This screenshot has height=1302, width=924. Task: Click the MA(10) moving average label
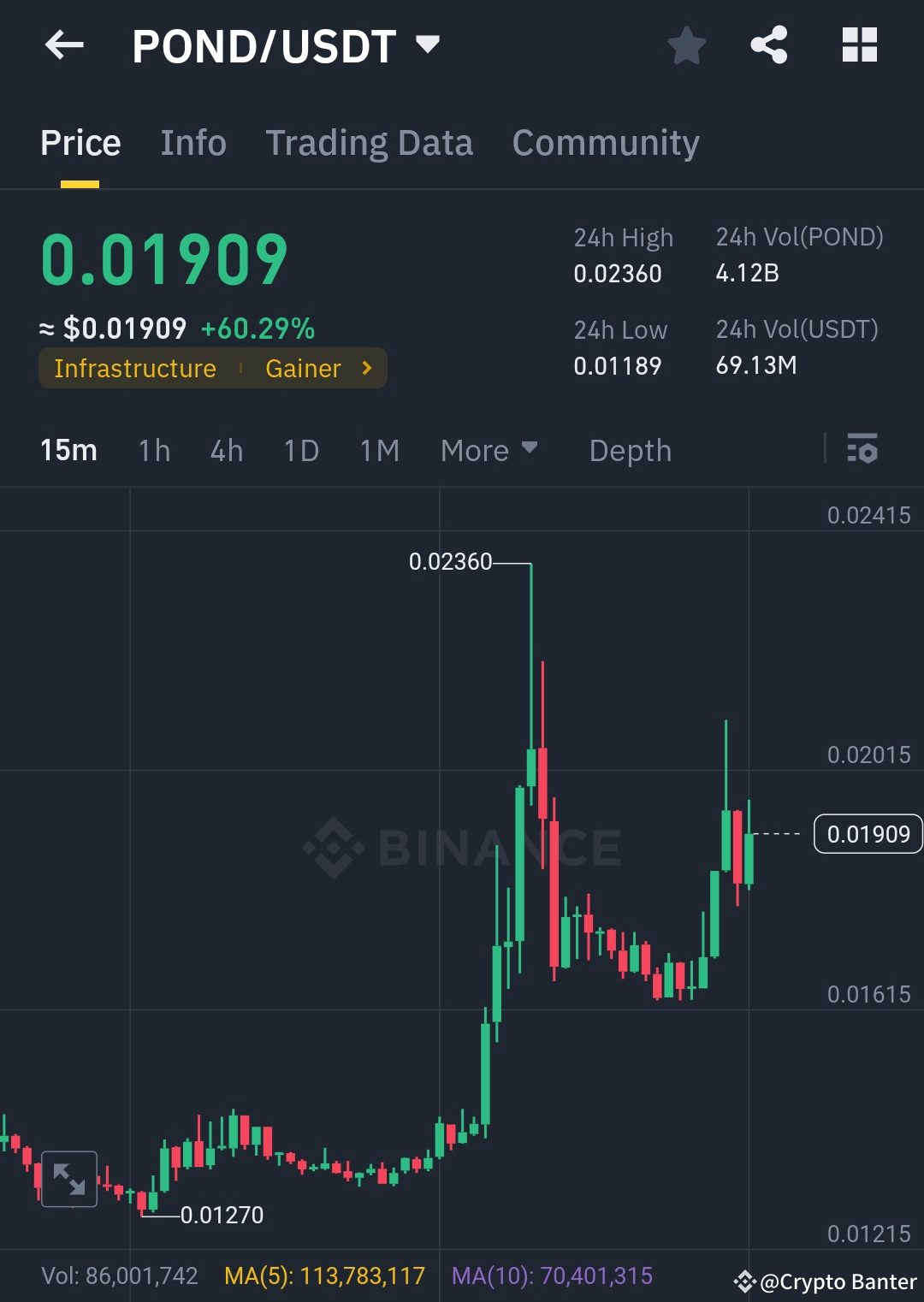point(553,1275)
